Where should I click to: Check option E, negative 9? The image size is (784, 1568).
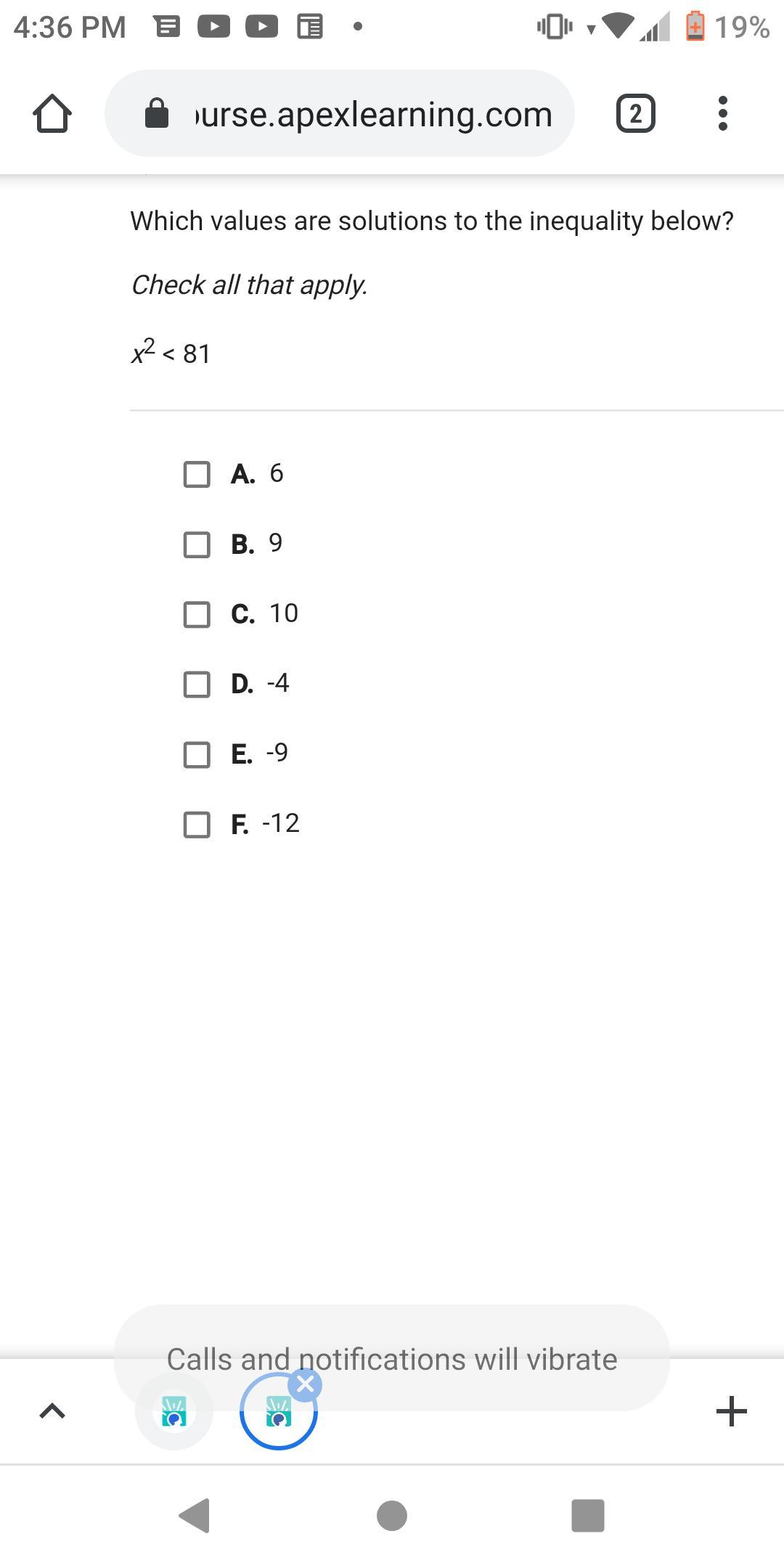point(197,755)
